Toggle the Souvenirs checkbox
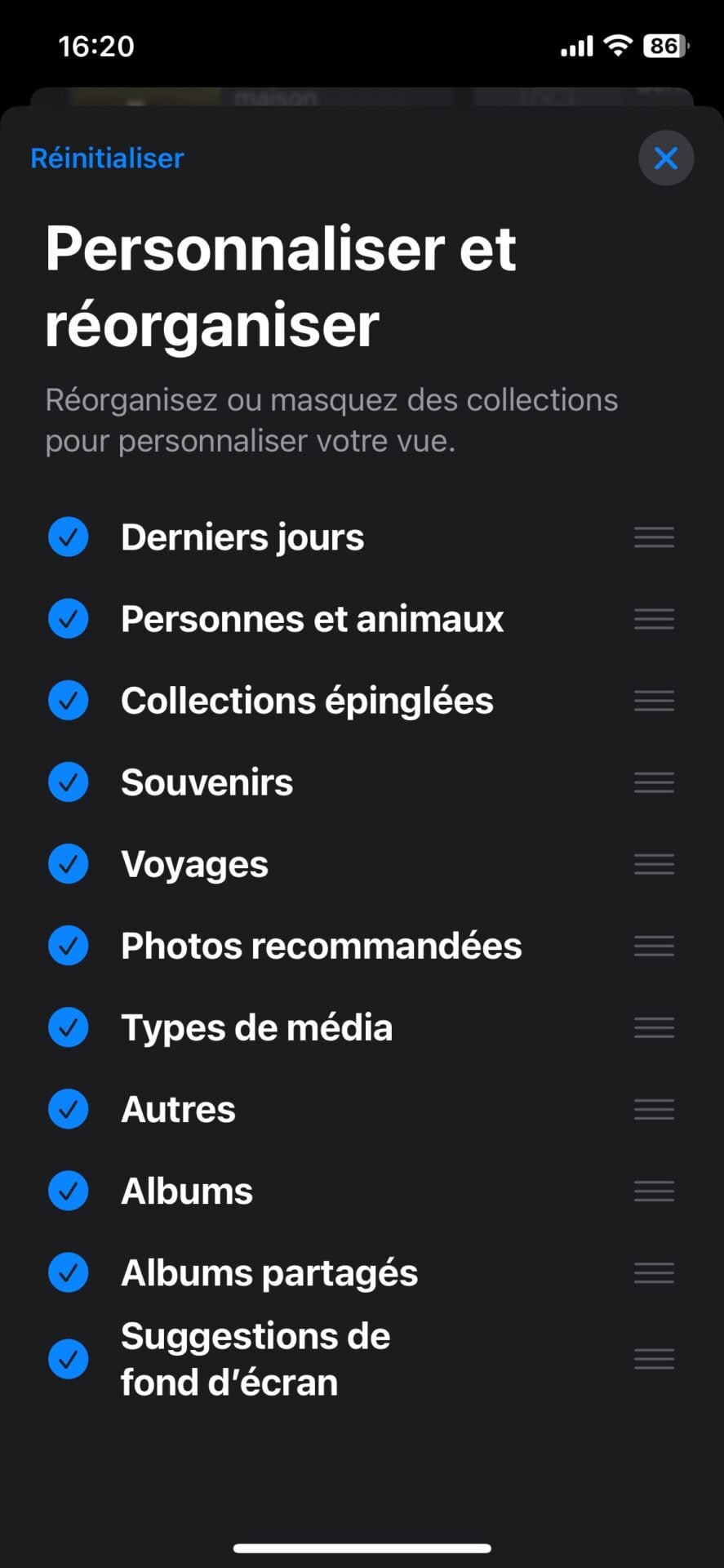Image resolution: width=724 pixels, height=1568 pixels. (x=69, y=782)
